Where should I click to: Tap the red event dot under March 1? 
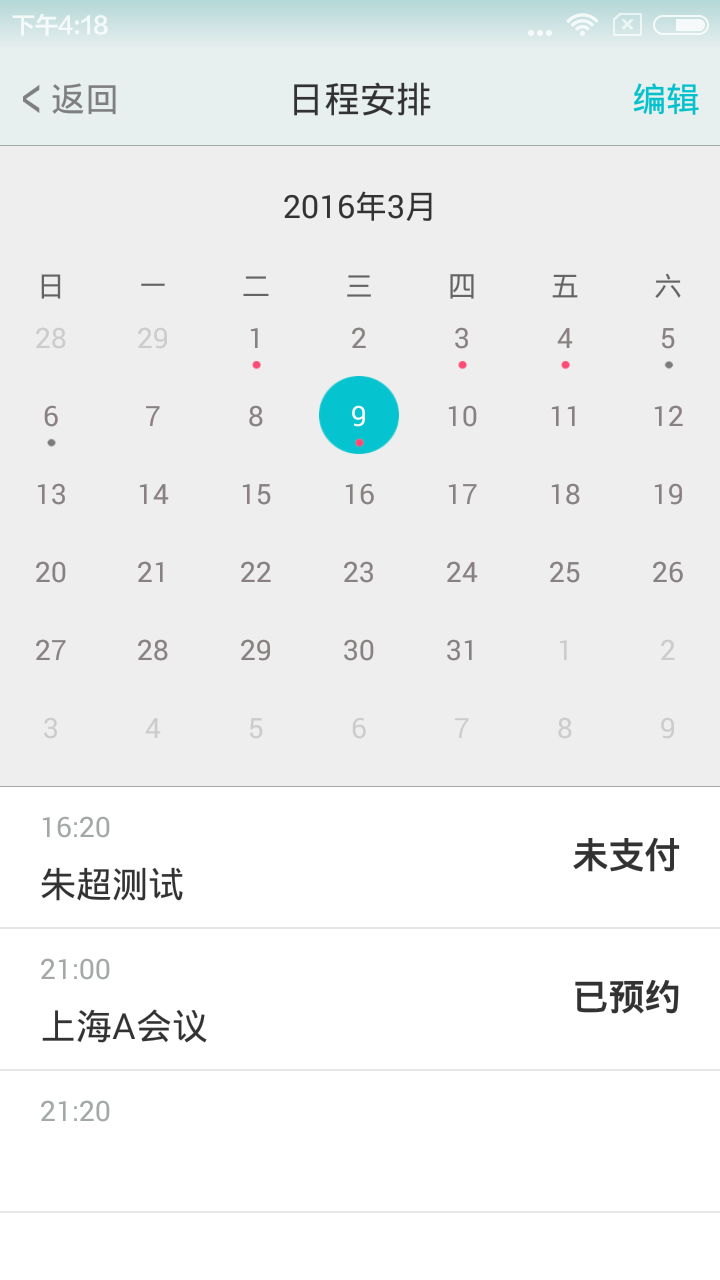(x=256, y=366)
